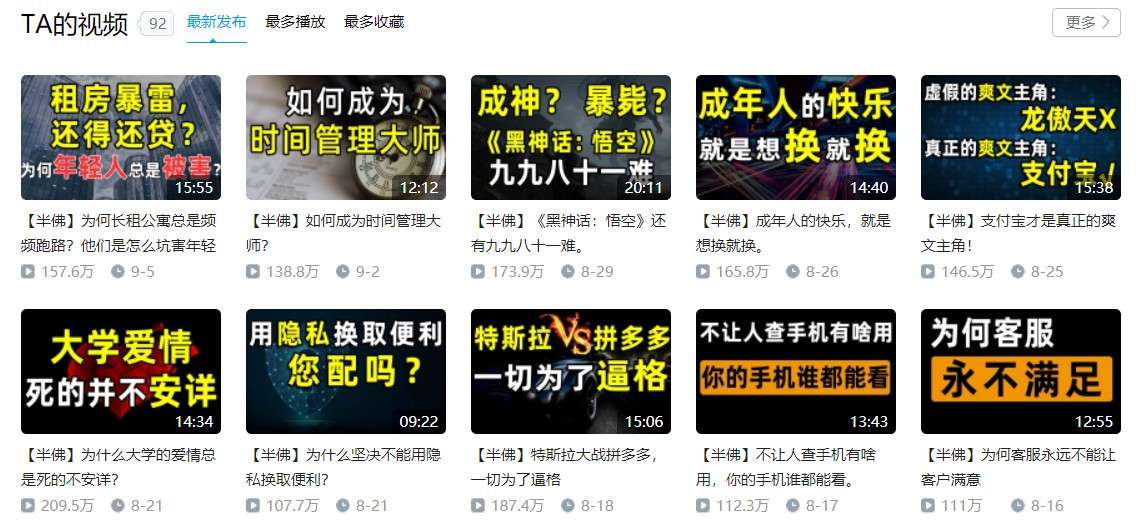Open the 为何客服永不满足 video
The image size is (1142, 531).
[x=1021, y=371]
